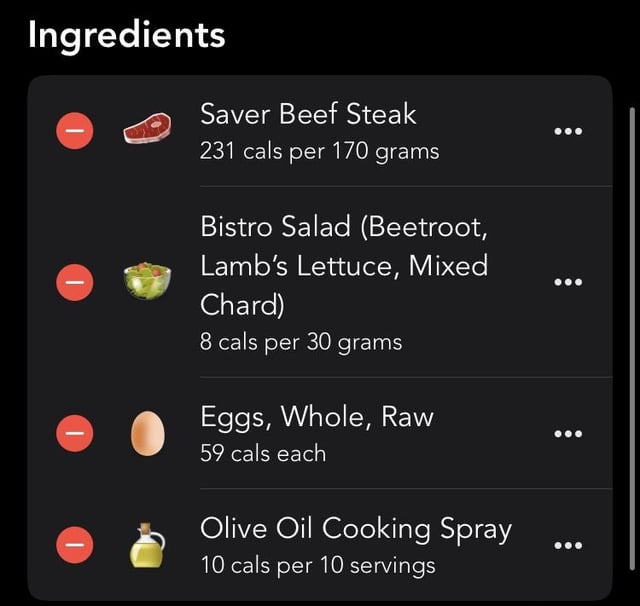Open more options for Bistro Salad

coord(567,282)
